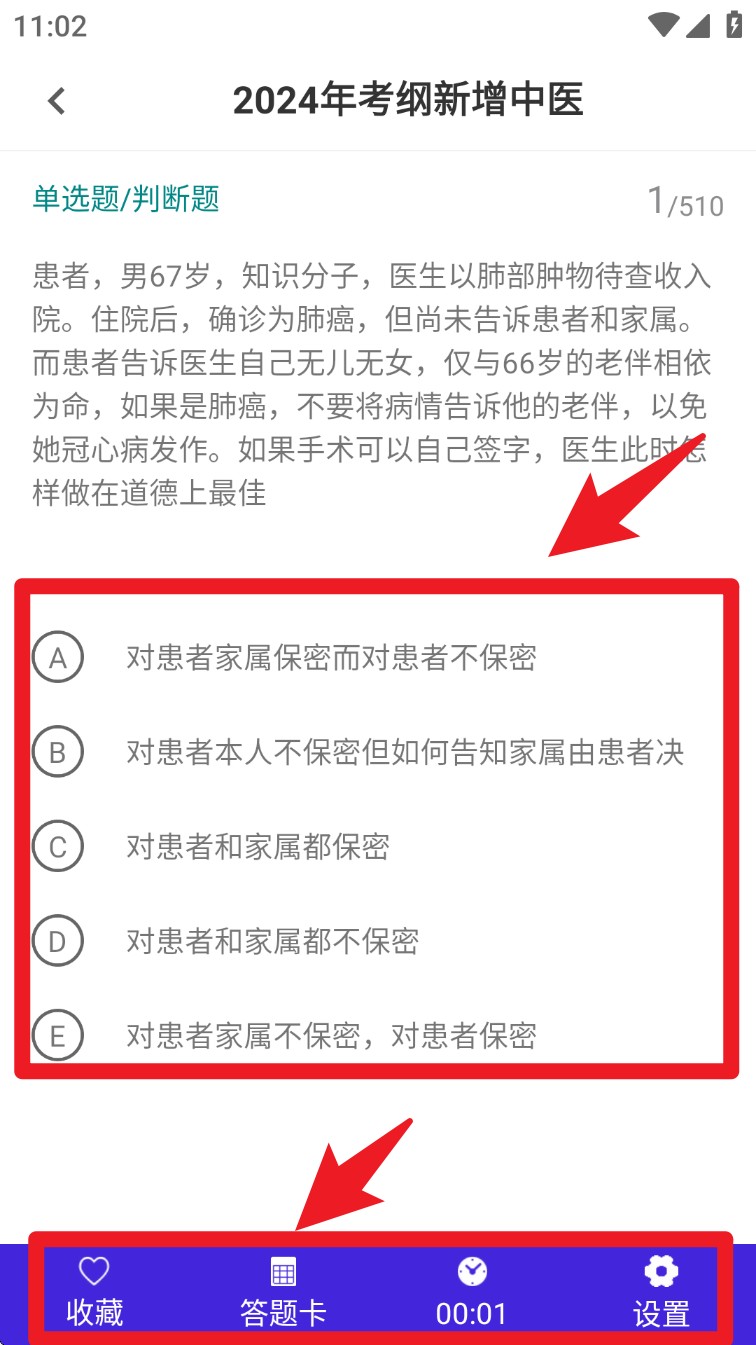Go back using the top arrow
756x1345 pixels.
click(57, 100)
